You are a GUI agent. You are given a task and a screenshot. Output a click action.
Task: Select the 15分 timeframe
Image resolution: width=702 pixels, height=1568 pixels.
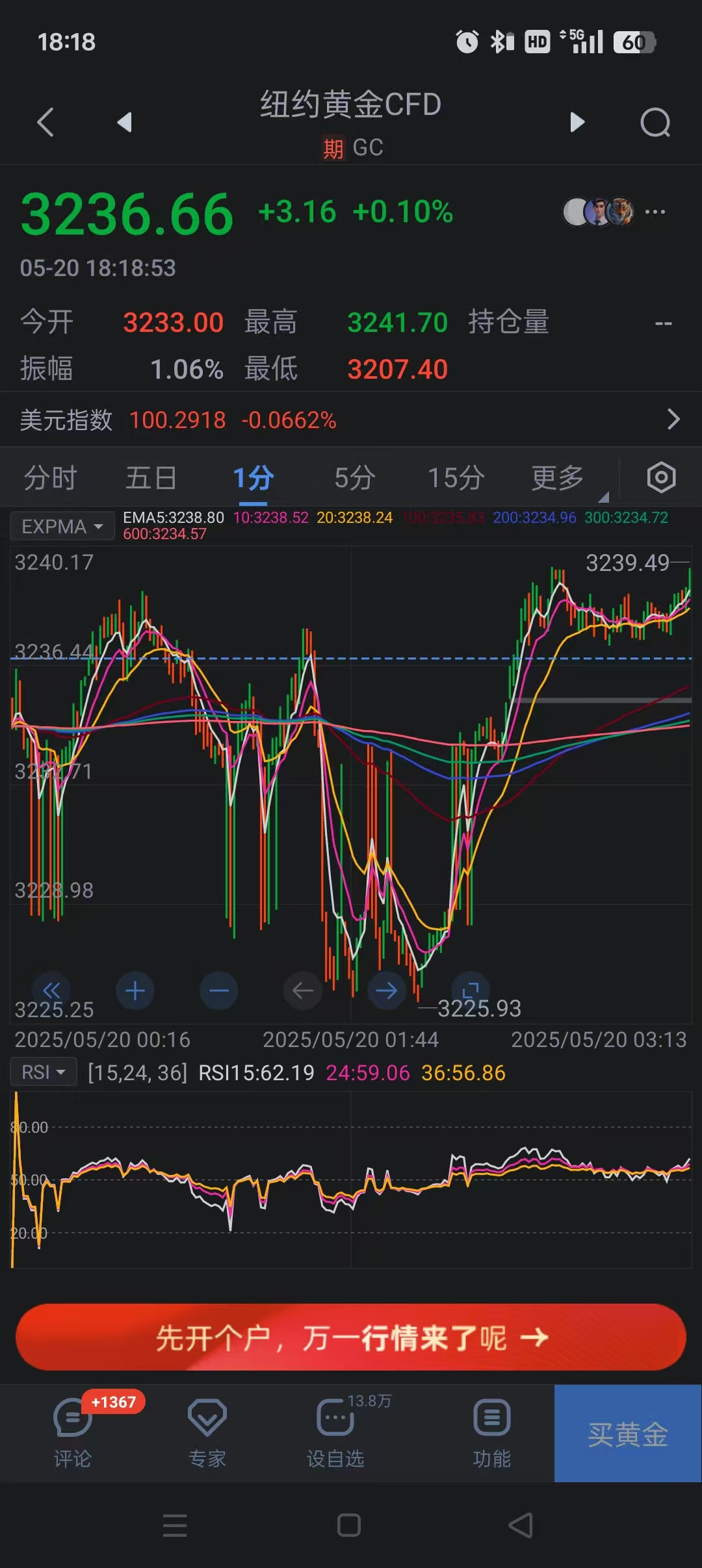(456, 478)
